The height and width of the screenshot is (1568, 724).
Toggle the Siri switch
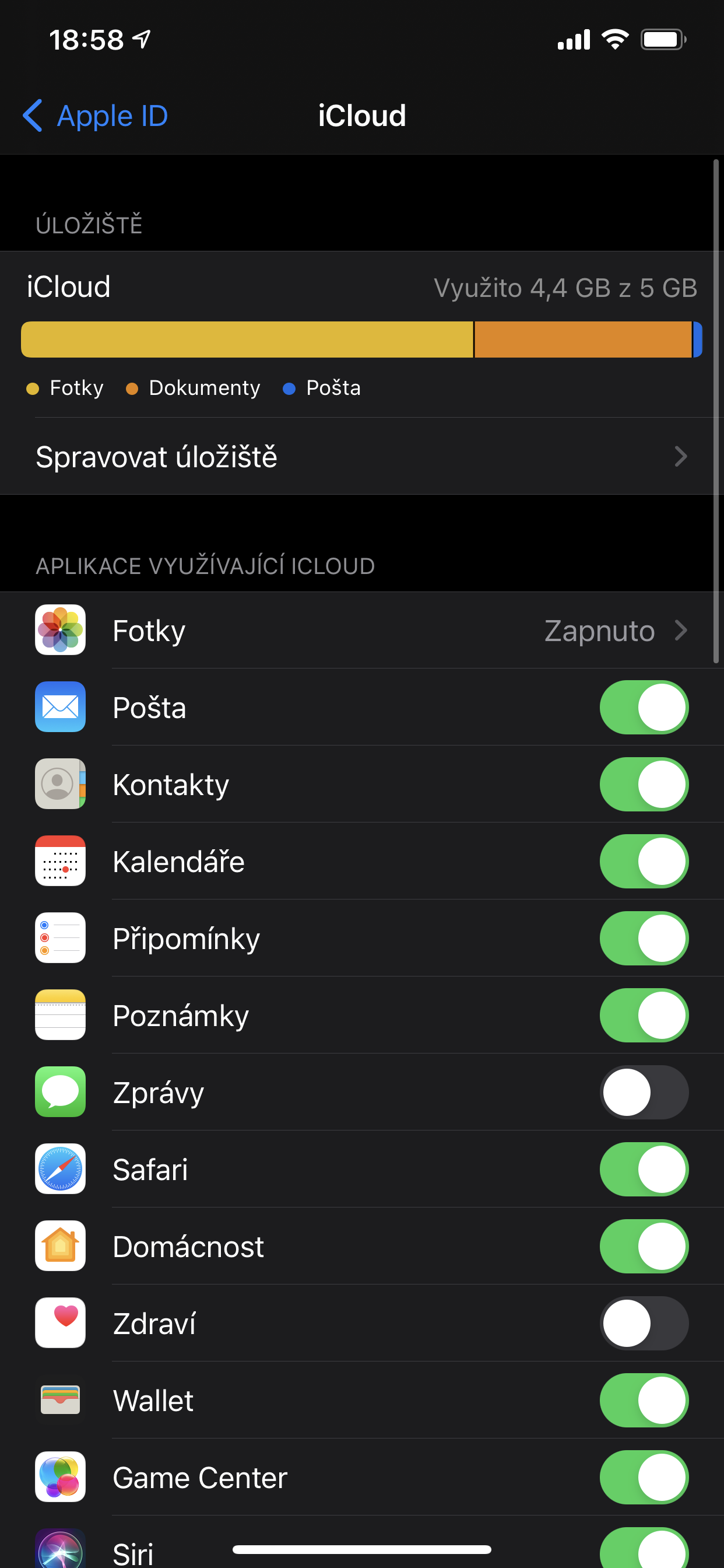tap(643, 1549)
